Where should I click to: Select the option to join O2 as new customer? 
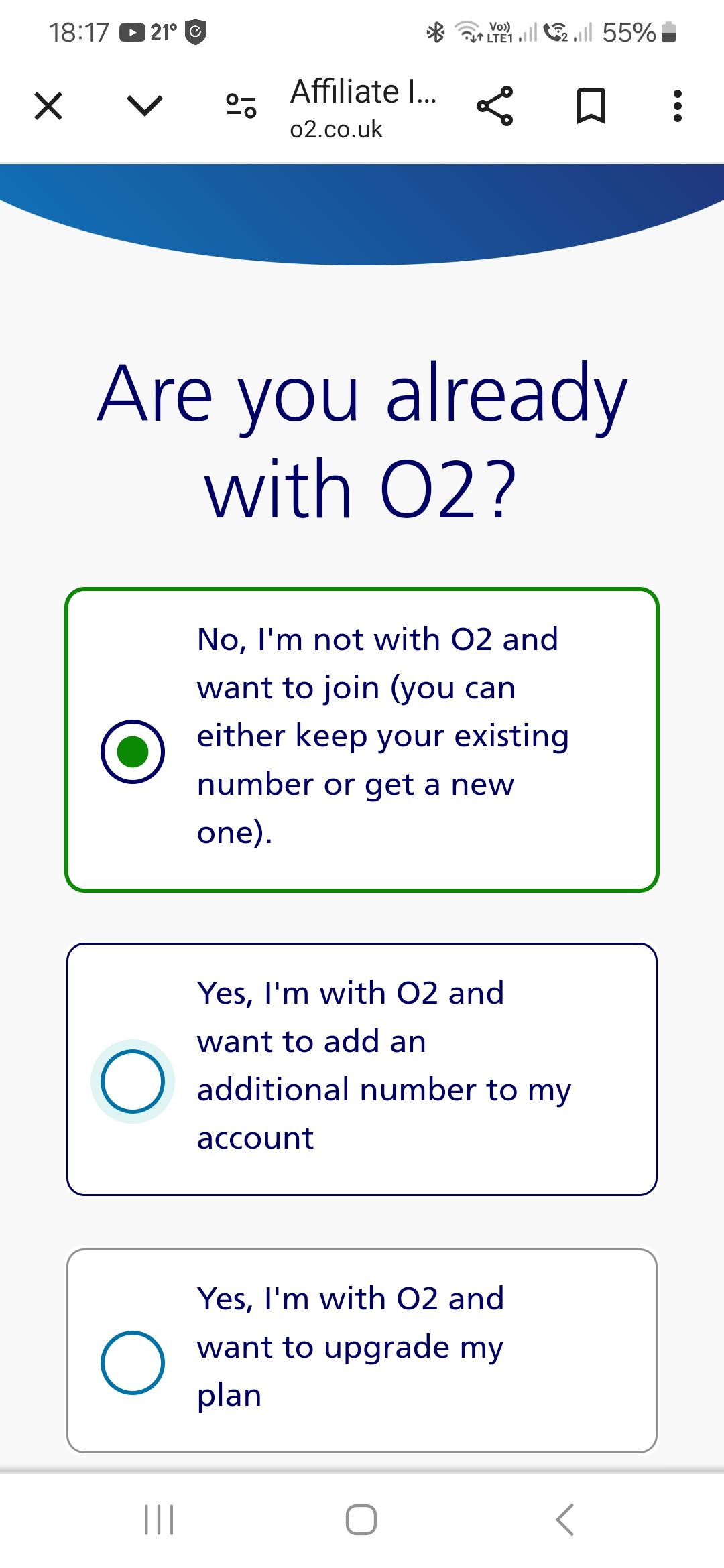tap(132, 751)
